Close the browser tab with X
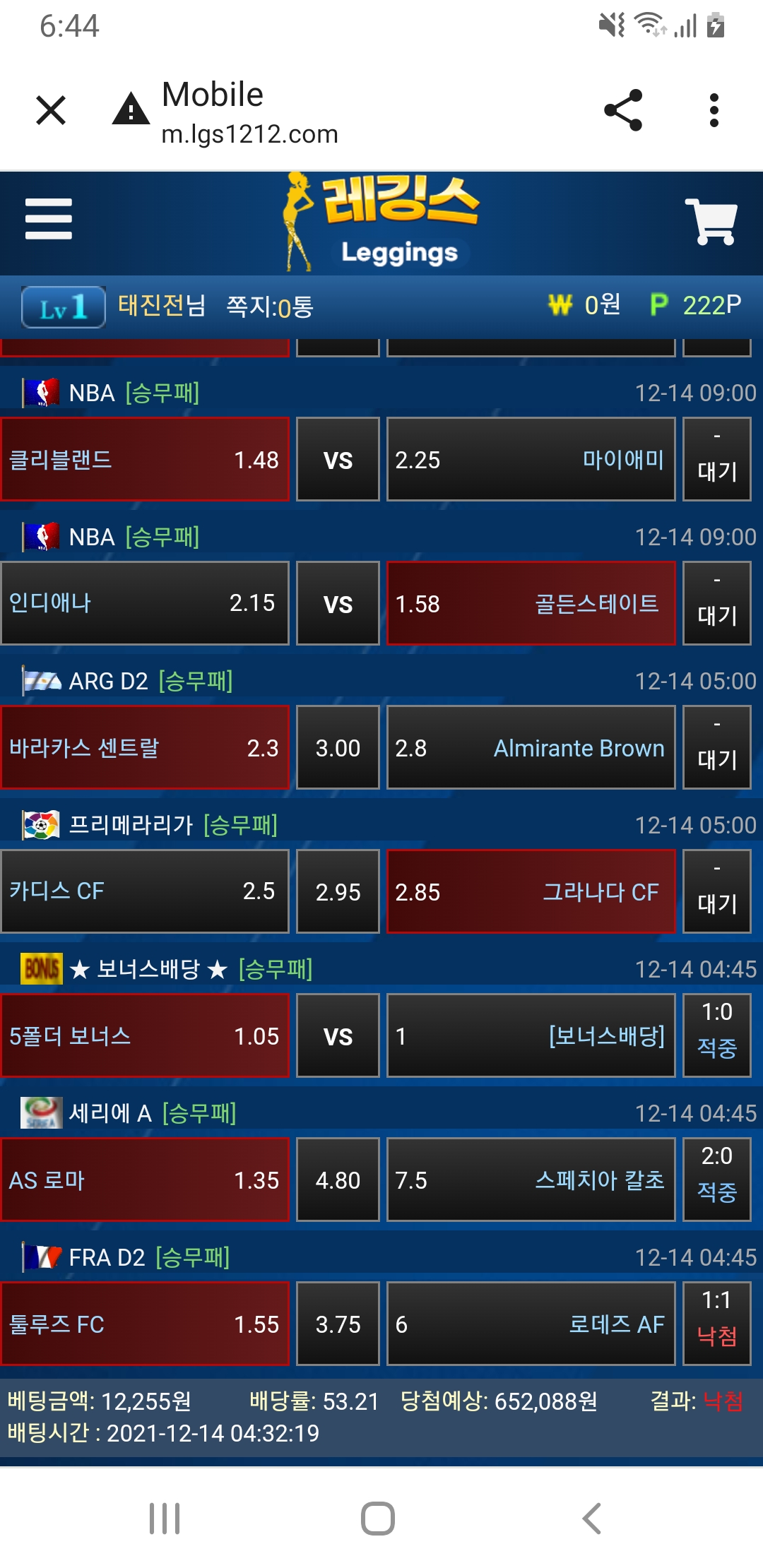763x1568 pixels. 51,110
